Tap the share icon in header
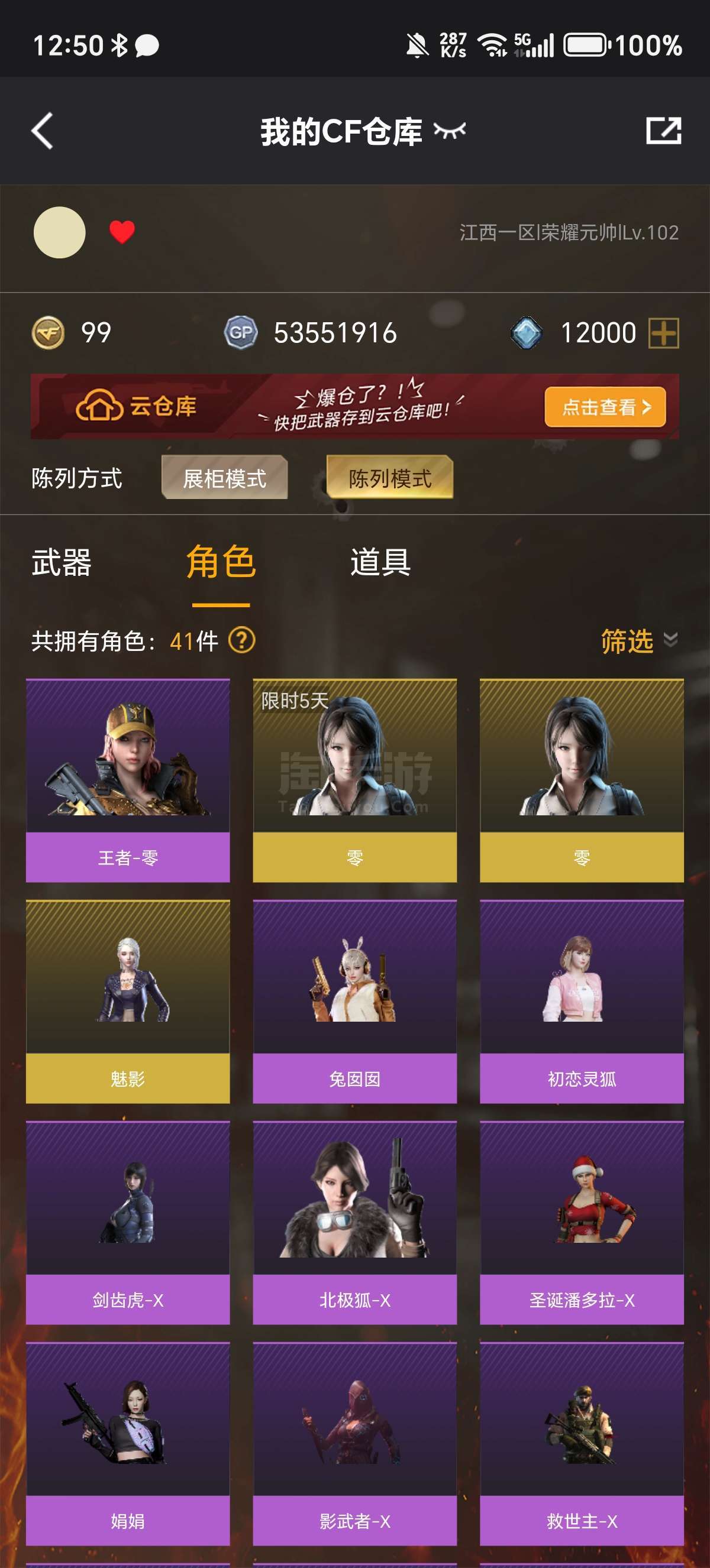Image resolution: width=710 pixels, height=1568 pixels. tap(663, 131)
